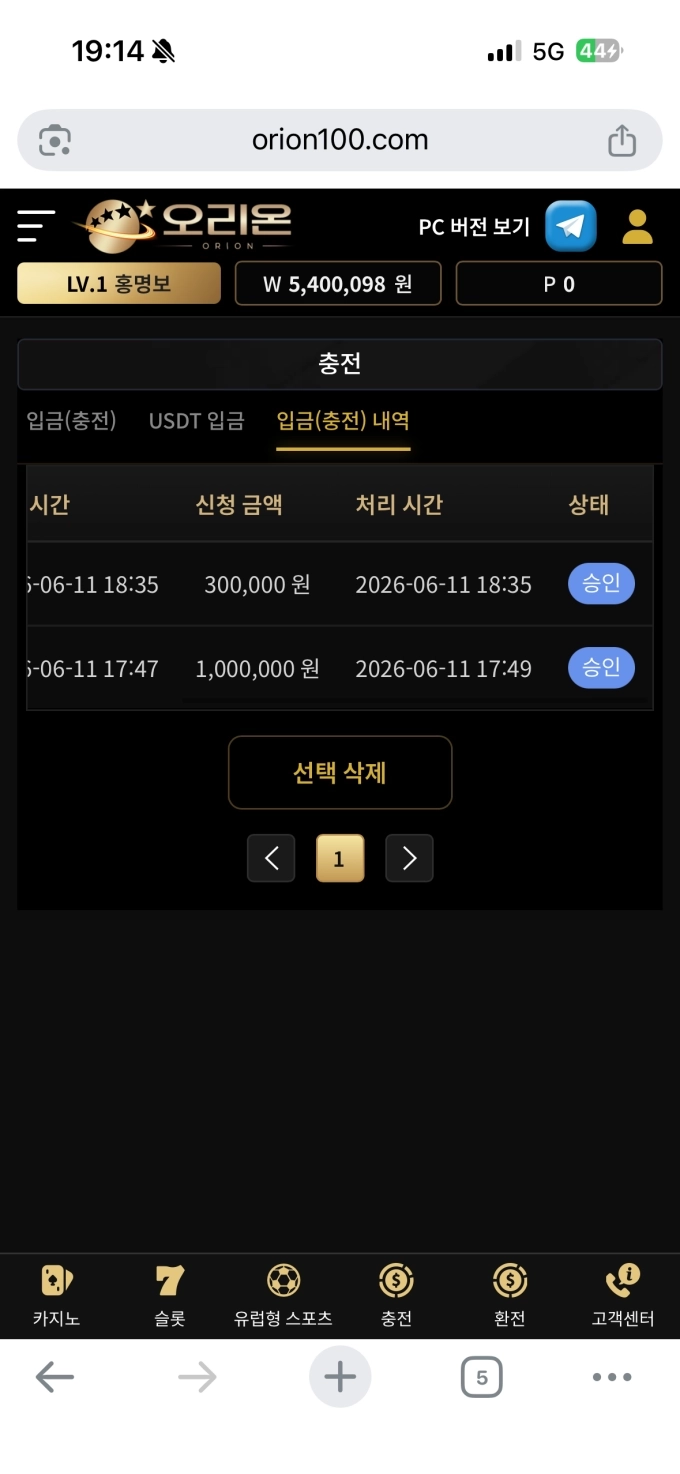Select page number 1
Image resolution: width=680 pixels, height=1474 pixels.
pos(340,858)
